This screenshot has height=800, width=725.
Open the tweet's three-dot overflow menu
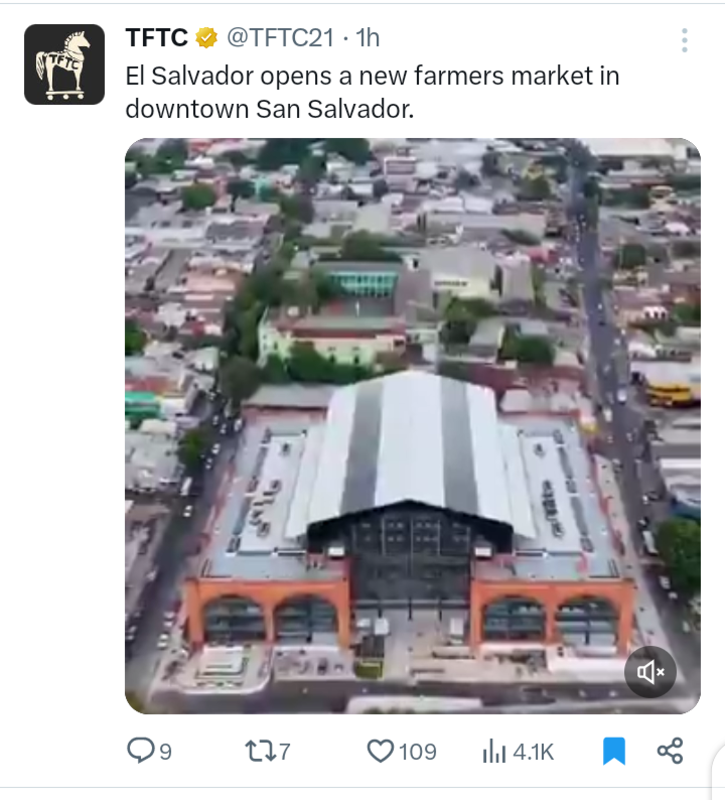coord(684,40)
